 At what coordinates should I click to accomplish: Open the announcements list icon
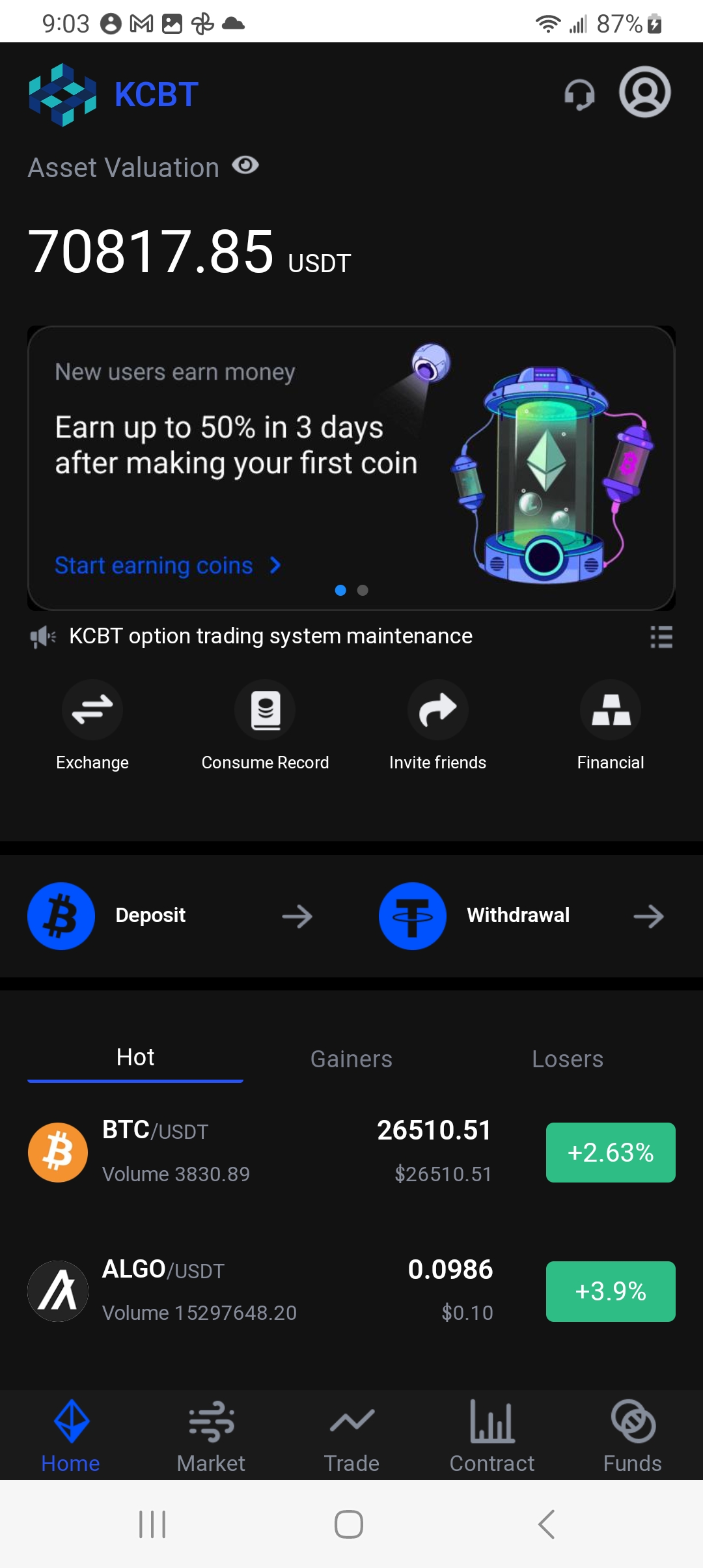pyautogui.click(x=661, y=636)
